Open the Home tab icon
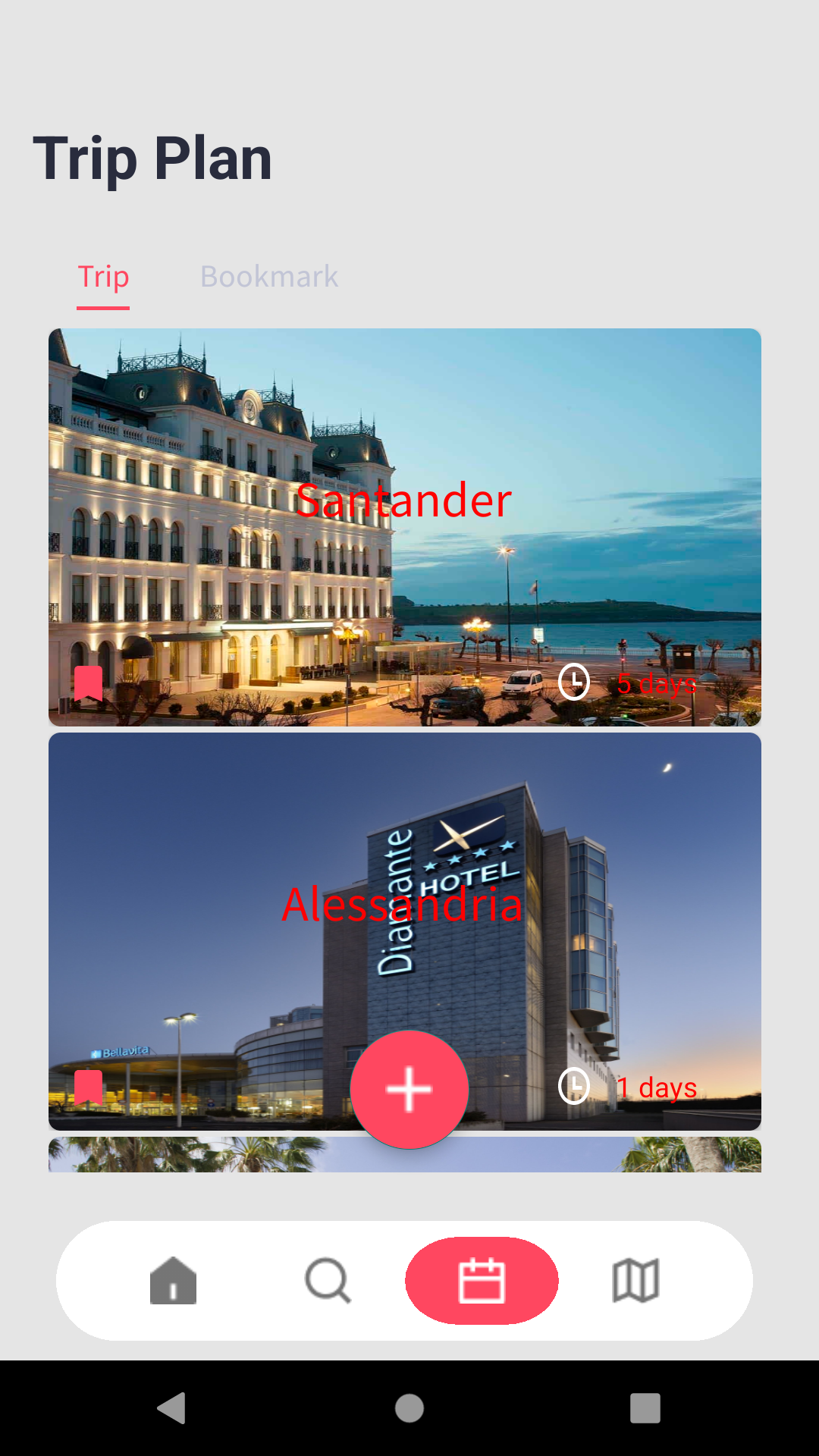Image resolution: width=819 pixels, height=1456 pixels. pyautogui.click(x=173, y=1280)
